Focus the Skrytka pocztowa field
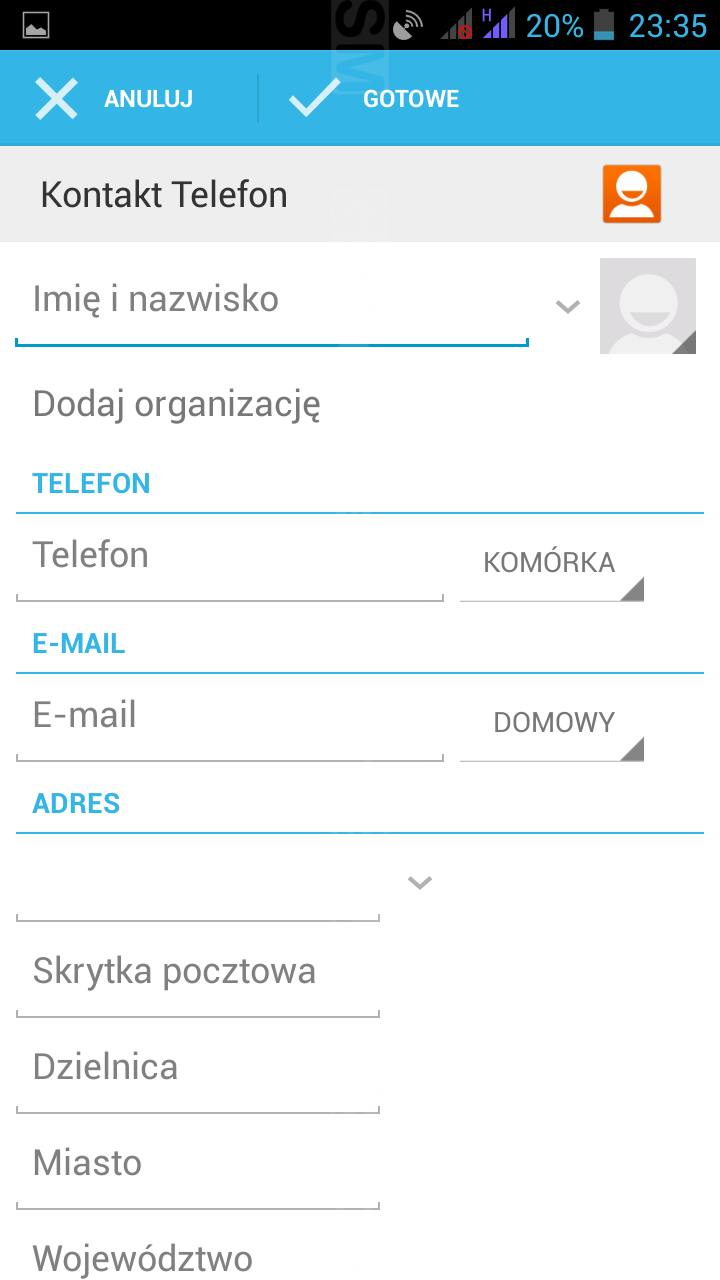The image size is (720, 1280). (197, 972)
